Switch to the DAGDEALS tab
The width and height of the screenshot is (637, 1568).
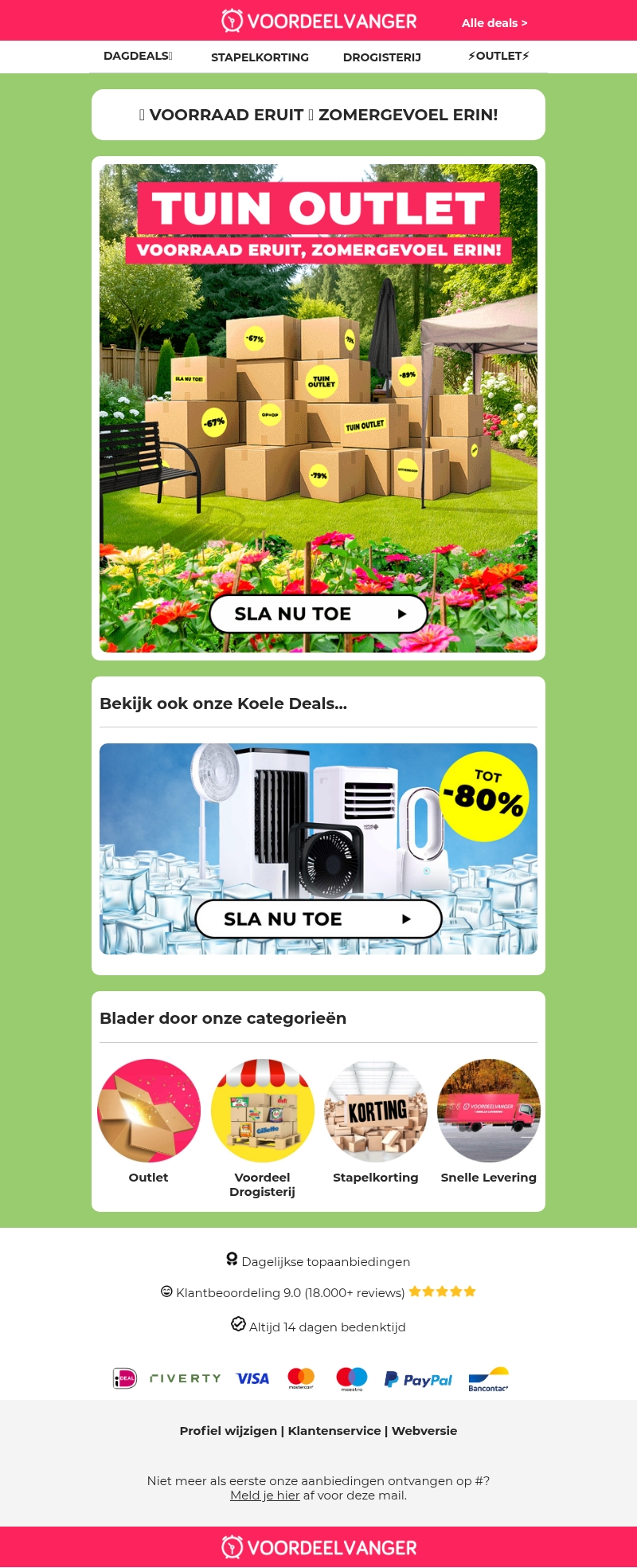[x=138, y=56]
